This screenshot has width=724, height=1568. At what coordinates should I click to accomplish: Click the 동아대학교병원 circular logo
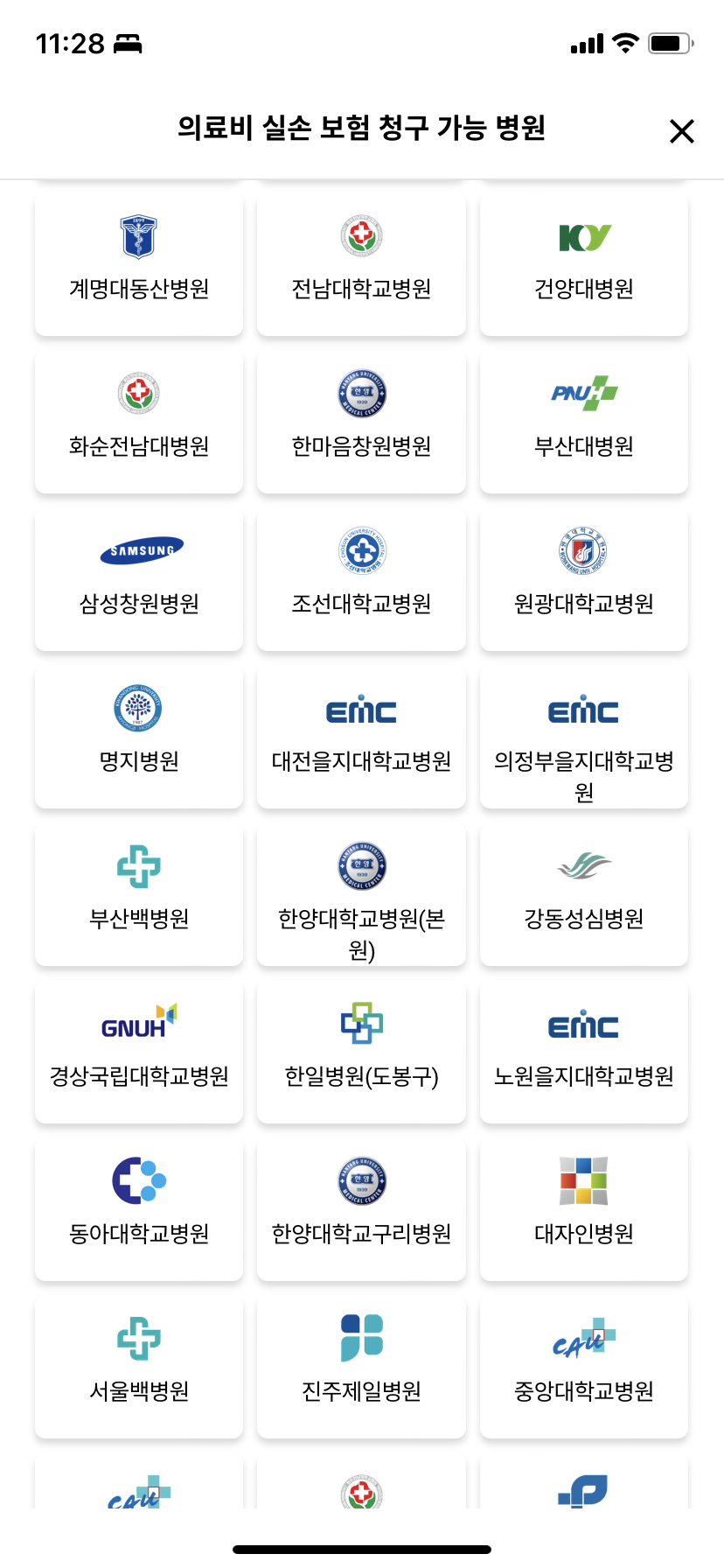[x=138, y=1181]
